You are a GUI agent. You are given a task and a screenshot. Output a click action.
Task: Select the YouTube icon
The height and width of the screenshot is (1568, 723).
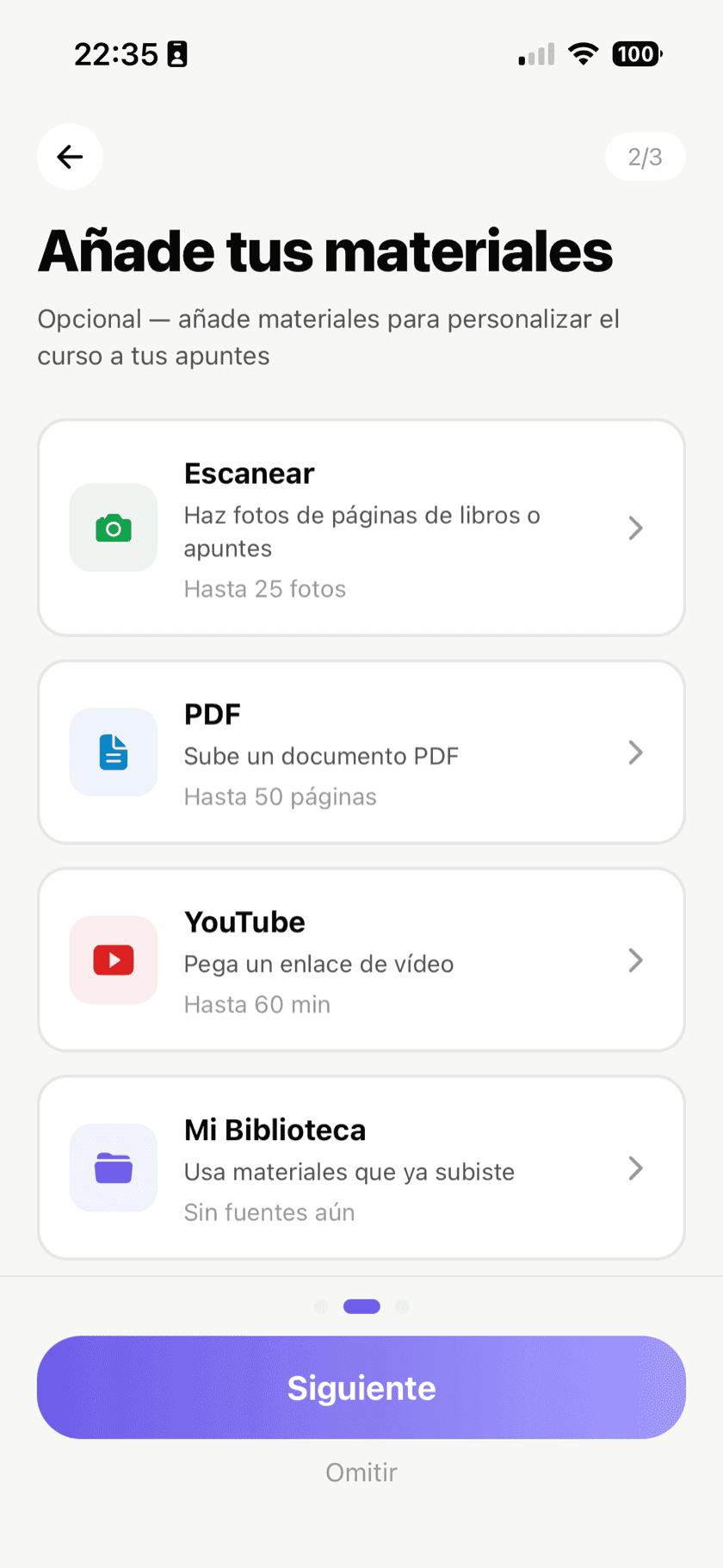click(x=113, y=960)
